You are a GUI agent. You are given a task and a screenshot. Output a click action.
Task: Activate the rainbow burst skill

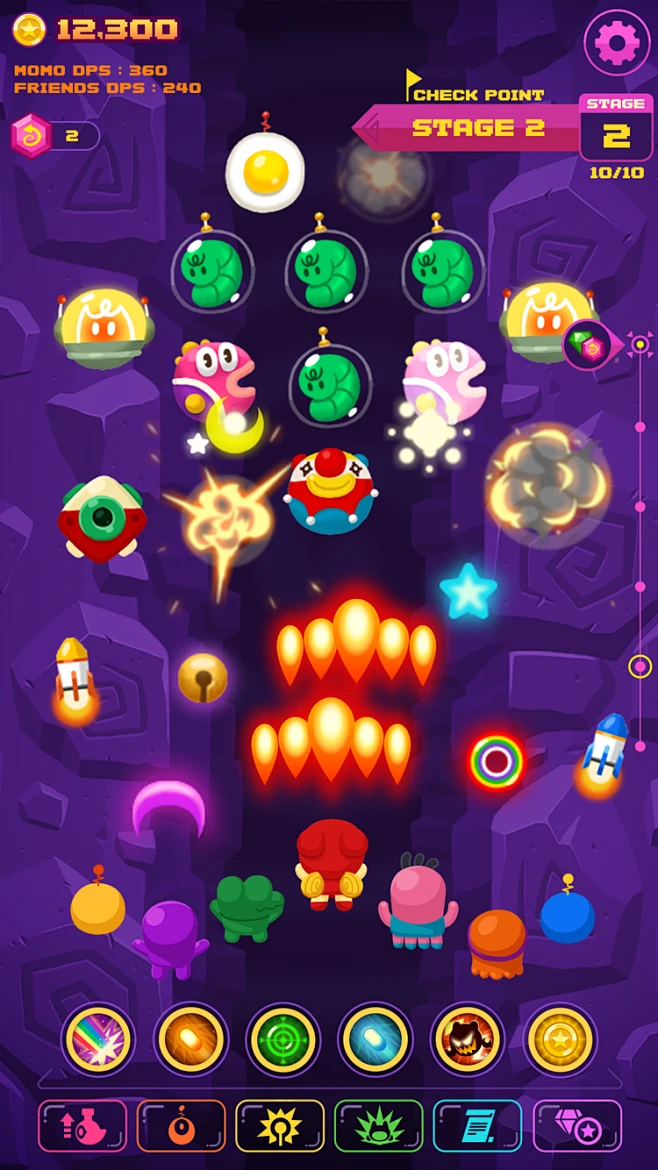pos(98,1040)
